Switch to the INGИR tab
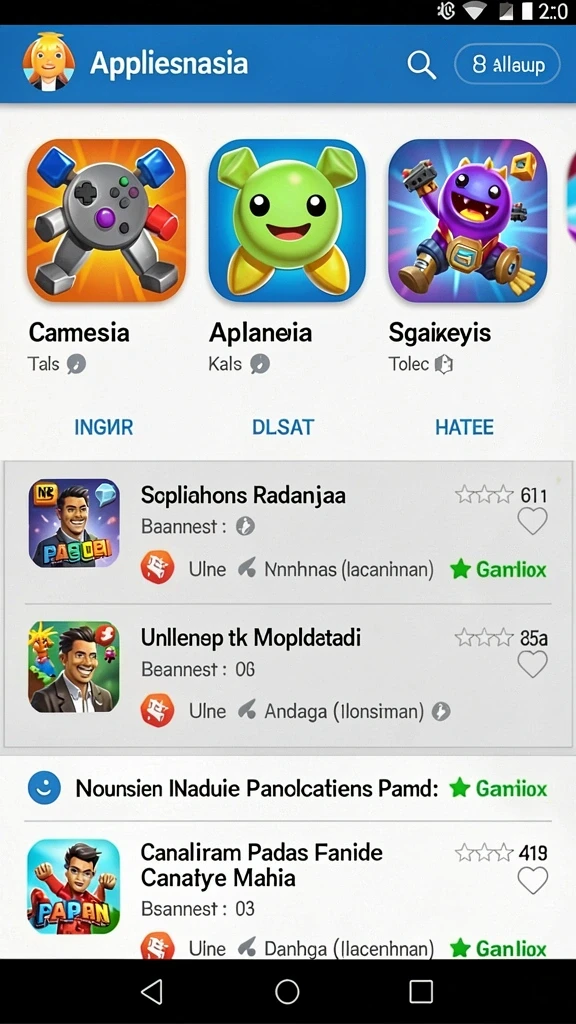The width and height of the screenshot is (576, 1024). (x=104, y=427)
